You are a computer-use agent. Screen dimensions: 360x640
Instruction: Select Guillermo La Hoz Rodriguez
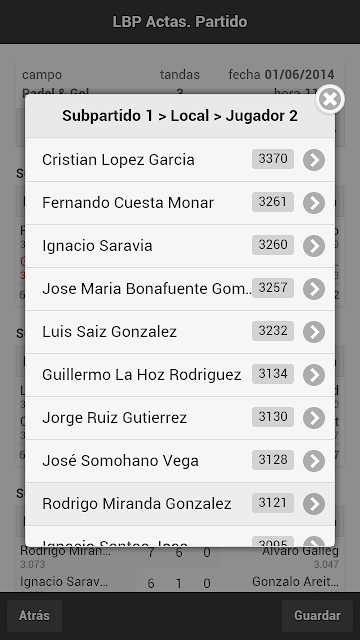pyautogui.click(x=180, y=375)
